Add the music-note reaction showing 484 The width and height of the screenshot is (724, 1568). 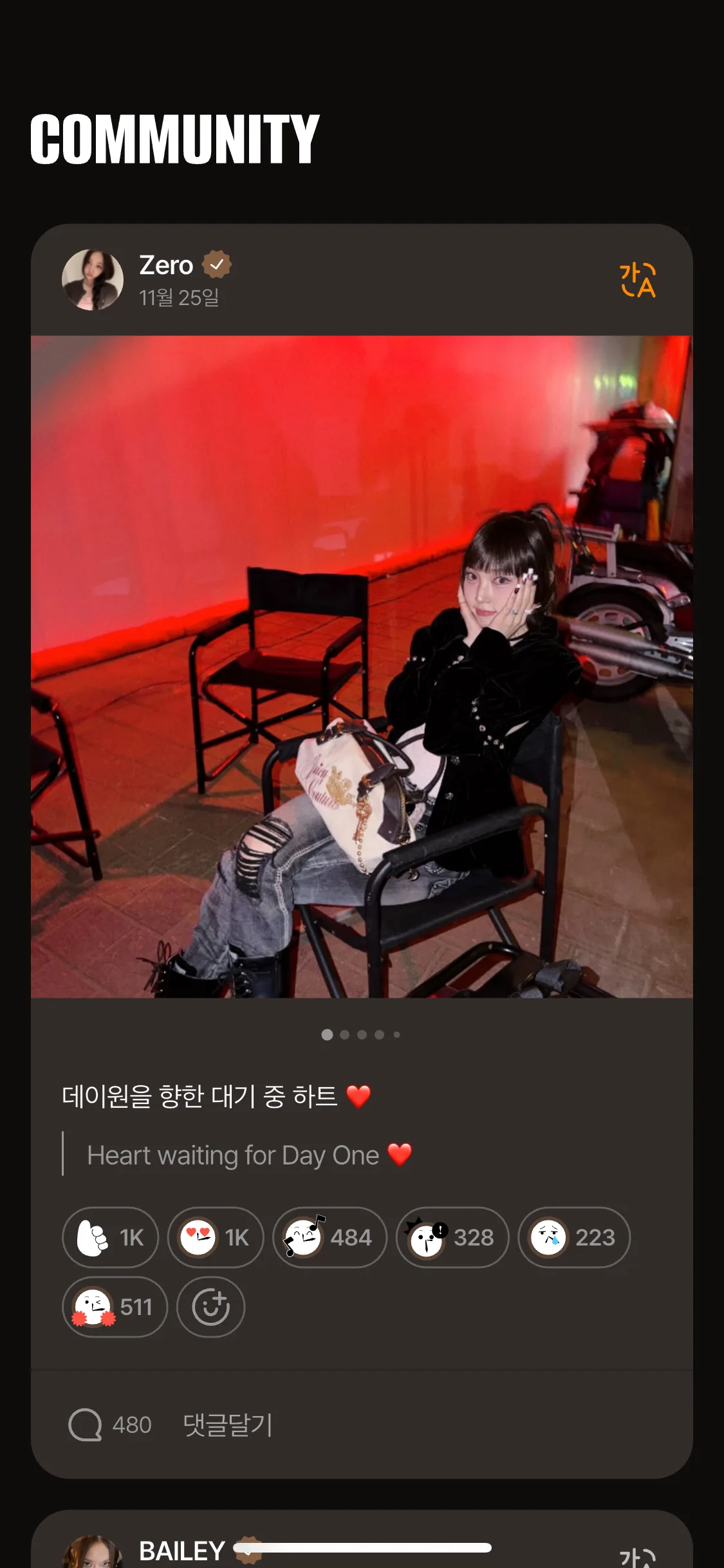330,1237
